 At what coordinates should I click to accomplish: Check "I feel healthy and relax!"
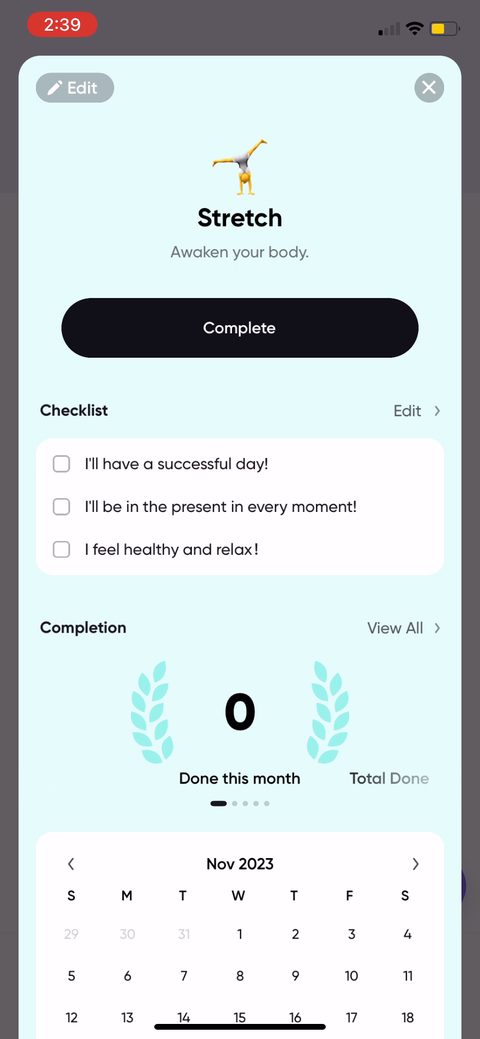pos(62,549)
